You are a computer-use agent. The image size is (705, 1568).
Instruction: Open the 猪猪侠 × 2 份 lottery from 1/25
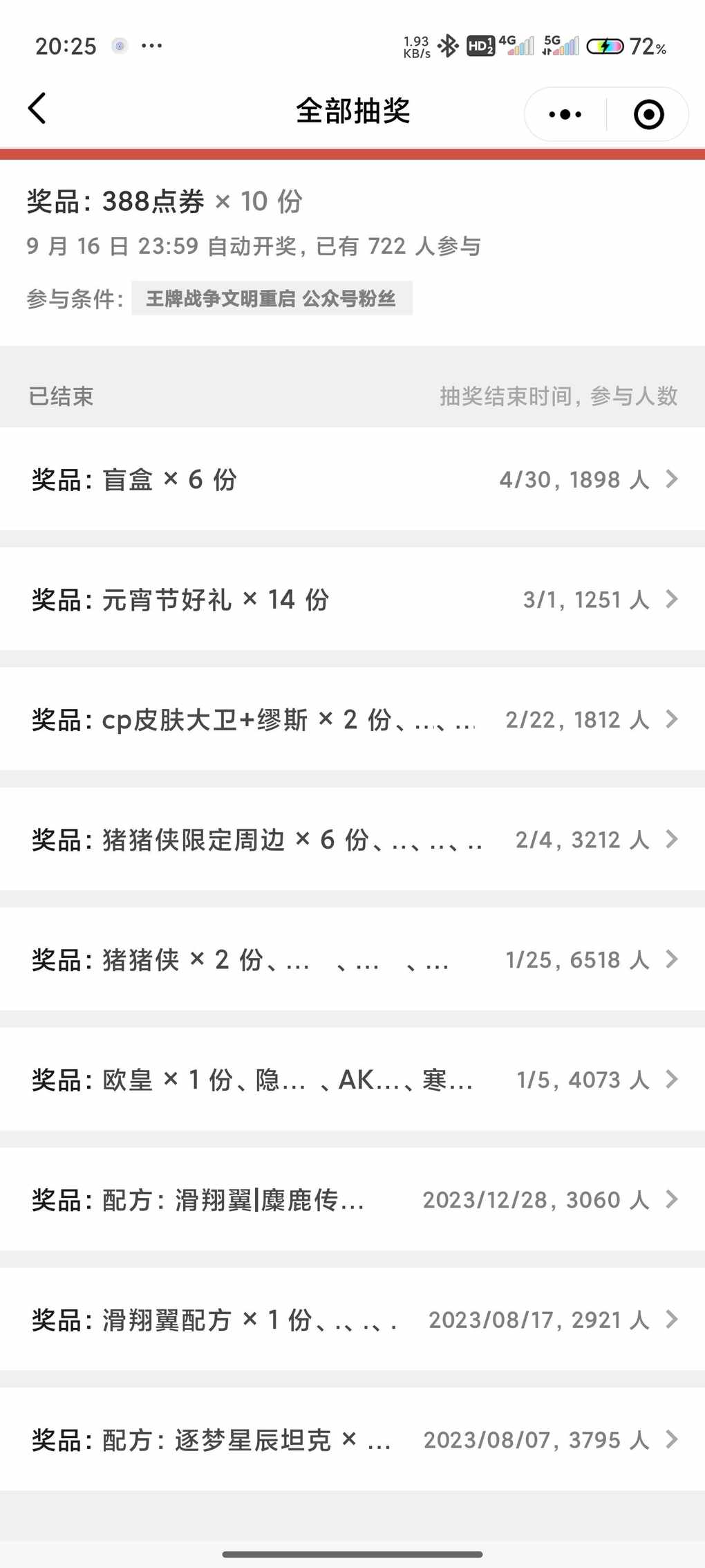coord(352,959)
